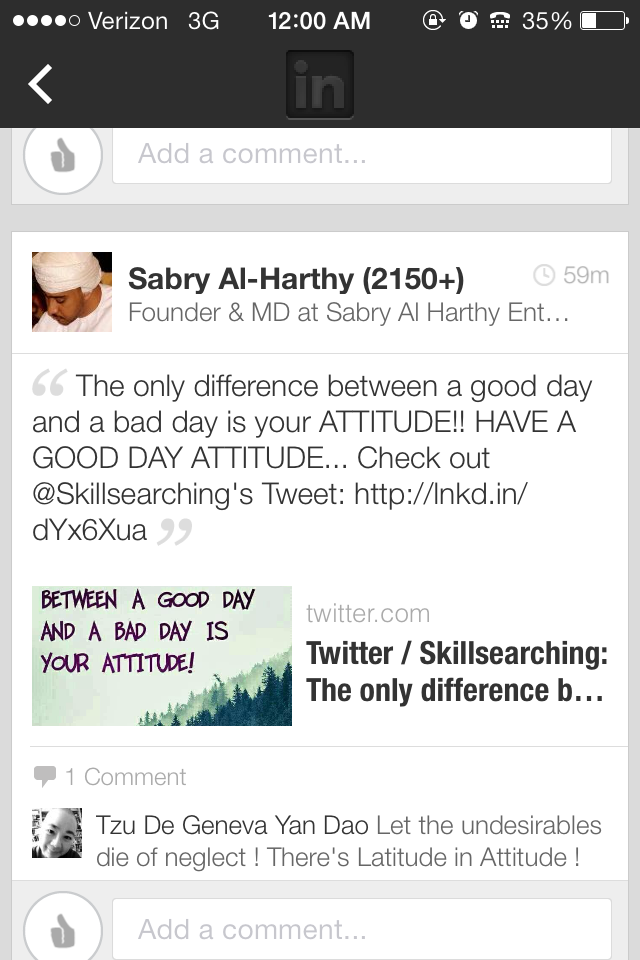Like the post above Sabry's update
The image size is (640, 960).
63,156
